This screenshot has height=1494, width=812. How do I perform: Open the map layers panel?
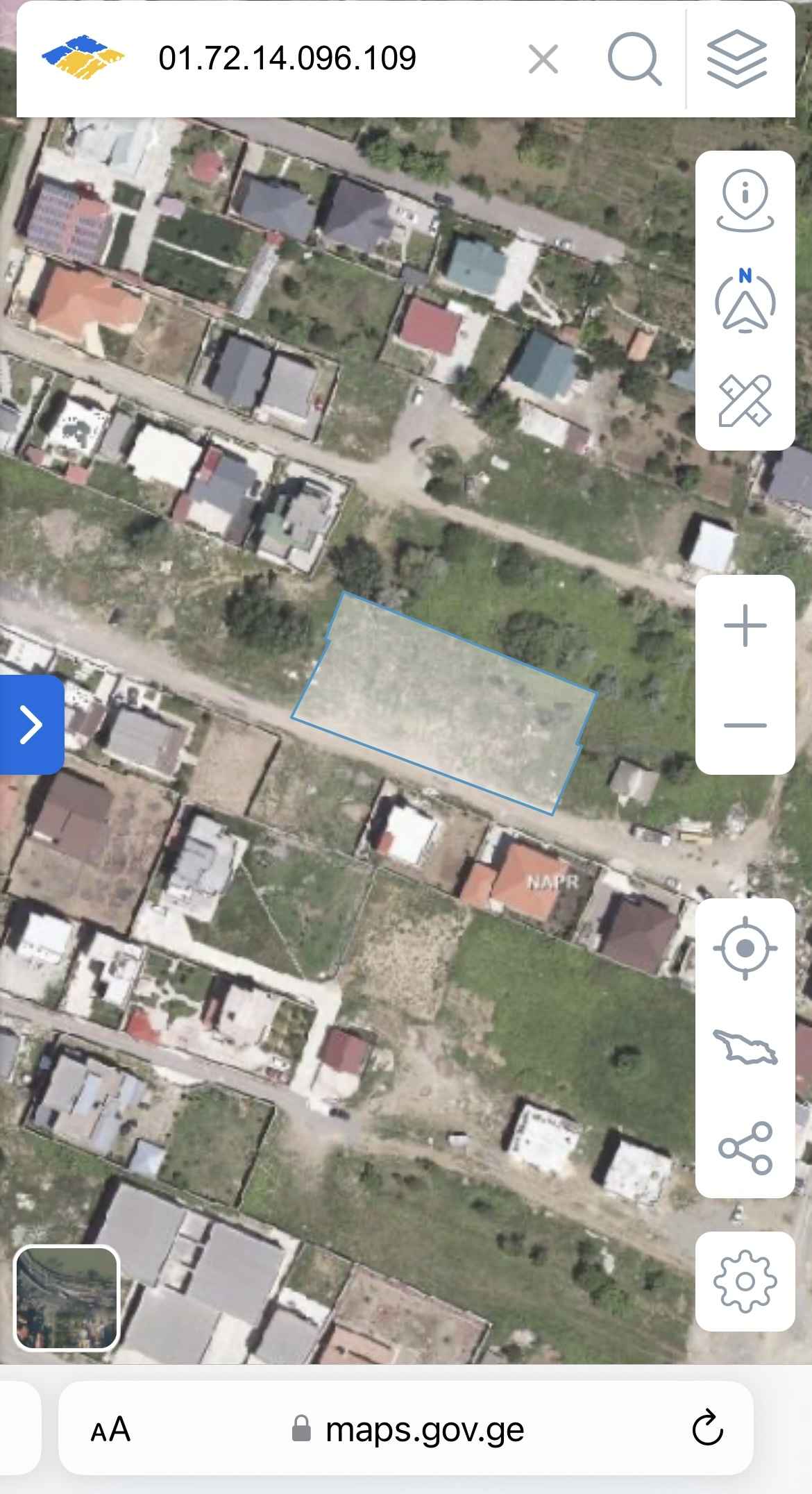click(737, 59)
